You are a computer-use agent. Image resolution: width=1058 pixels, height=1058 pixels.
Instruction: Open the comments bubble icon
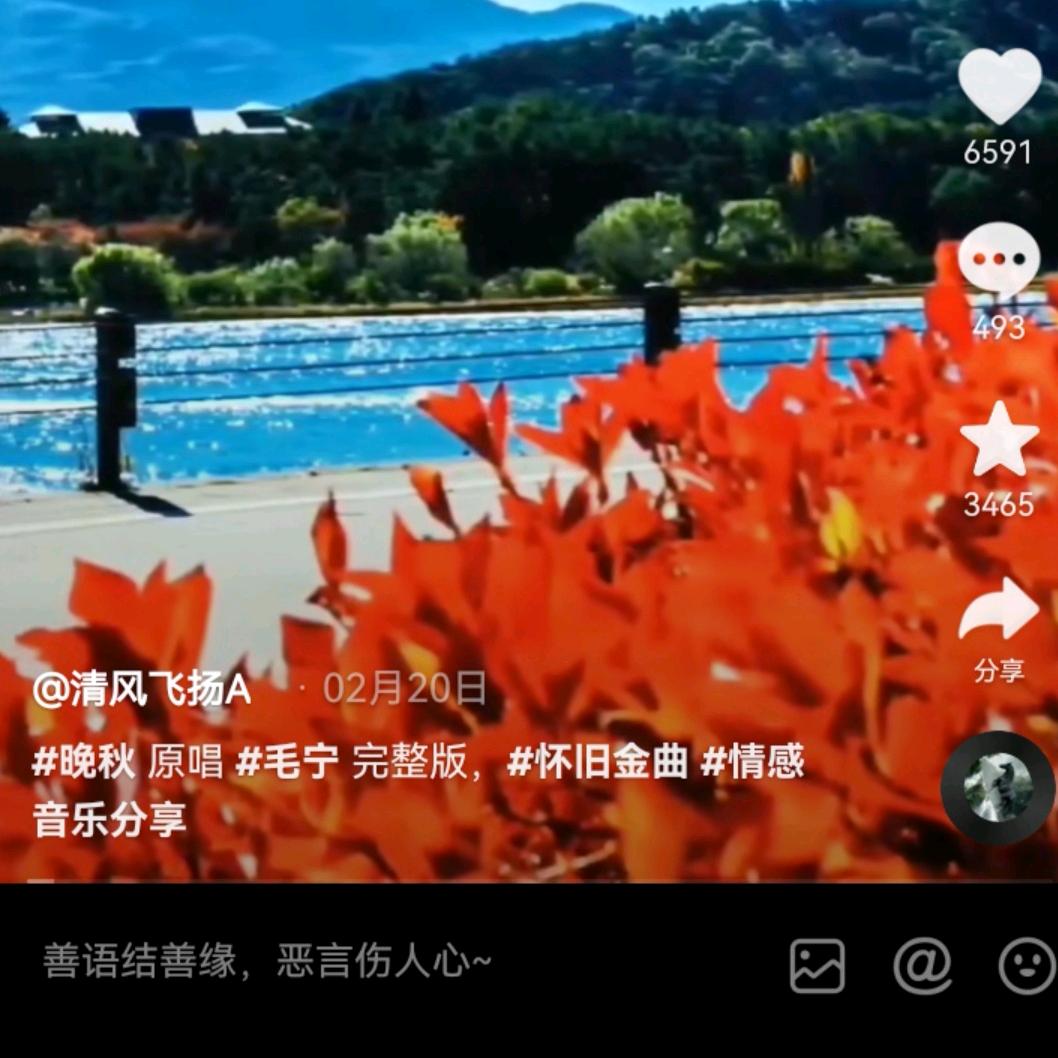999,260
